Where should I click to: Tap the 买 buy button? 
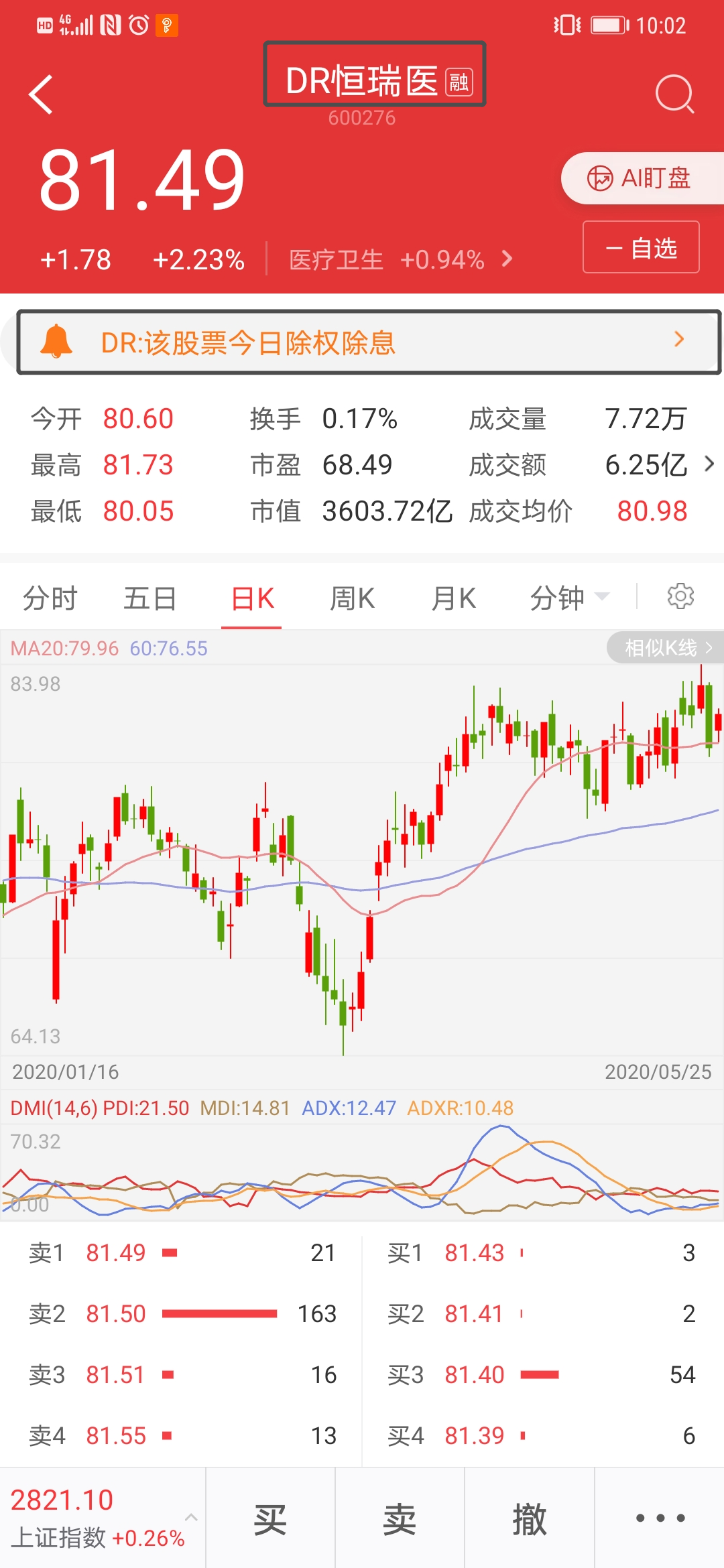[x=269, y=1520]
